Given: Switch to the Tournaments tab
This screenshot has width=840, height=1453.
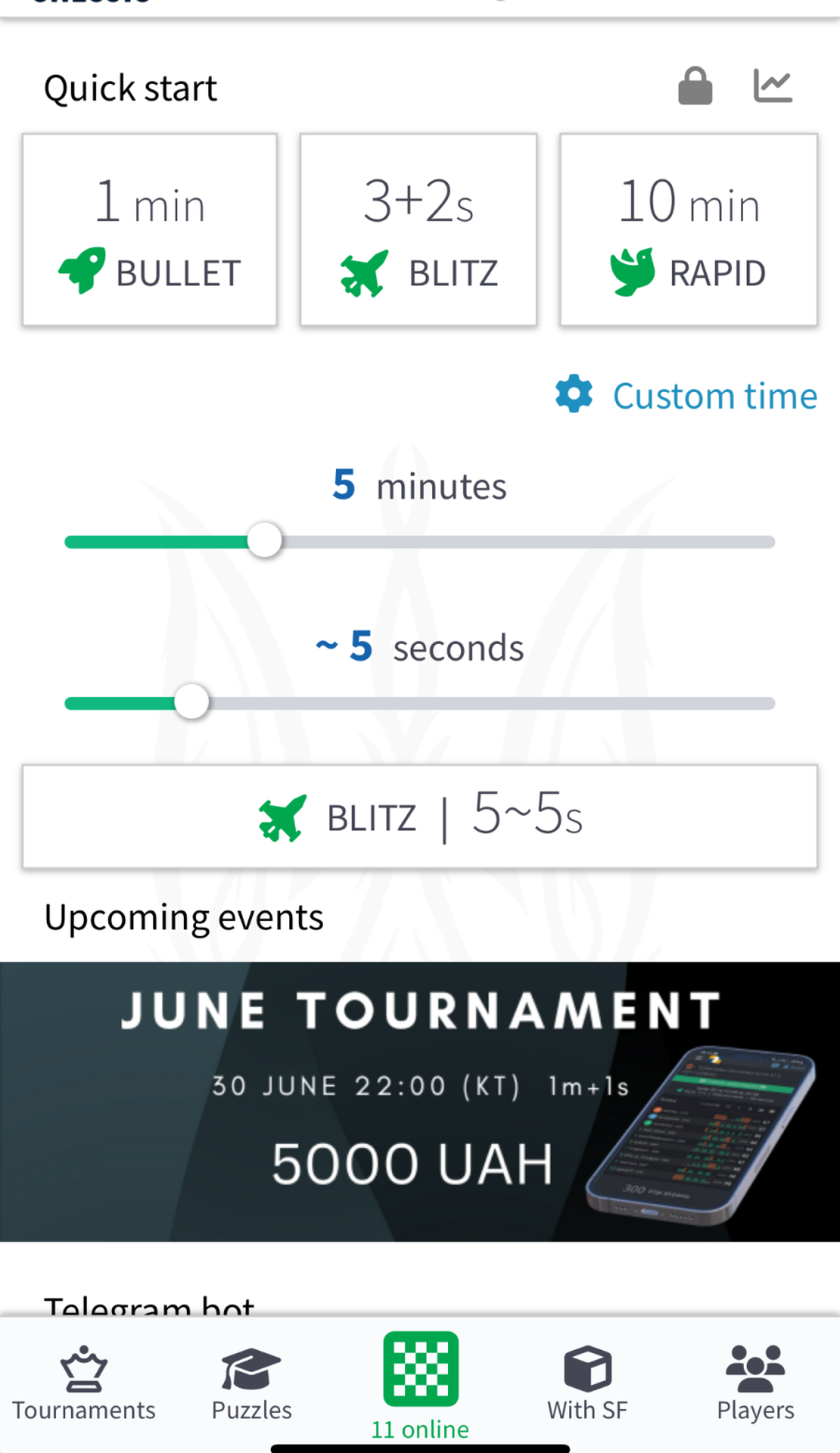Looking at the screenshot, I should [84, 1385].
